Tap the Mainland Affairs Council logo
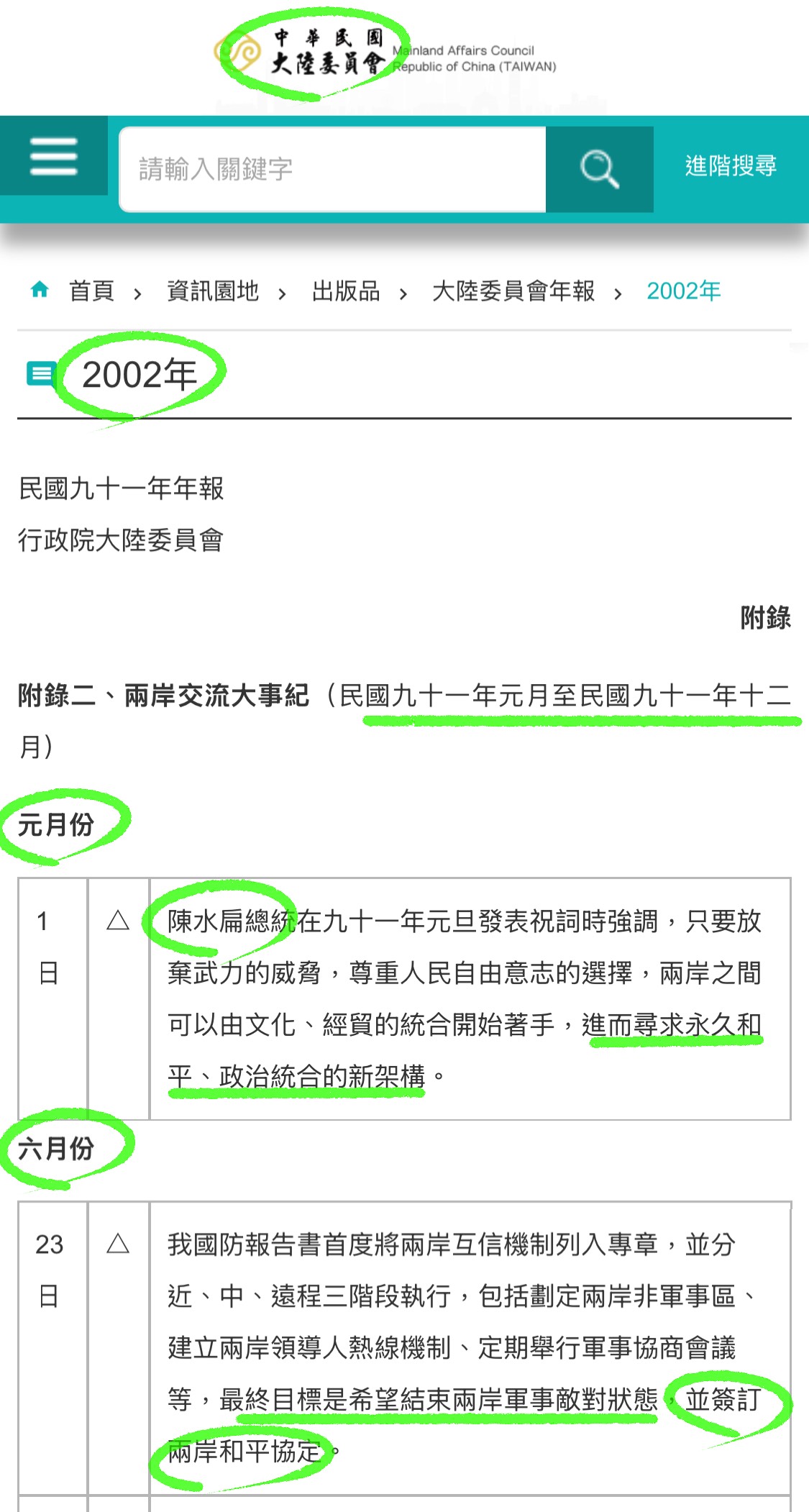 pyautogui.click(x=385, y=53)
